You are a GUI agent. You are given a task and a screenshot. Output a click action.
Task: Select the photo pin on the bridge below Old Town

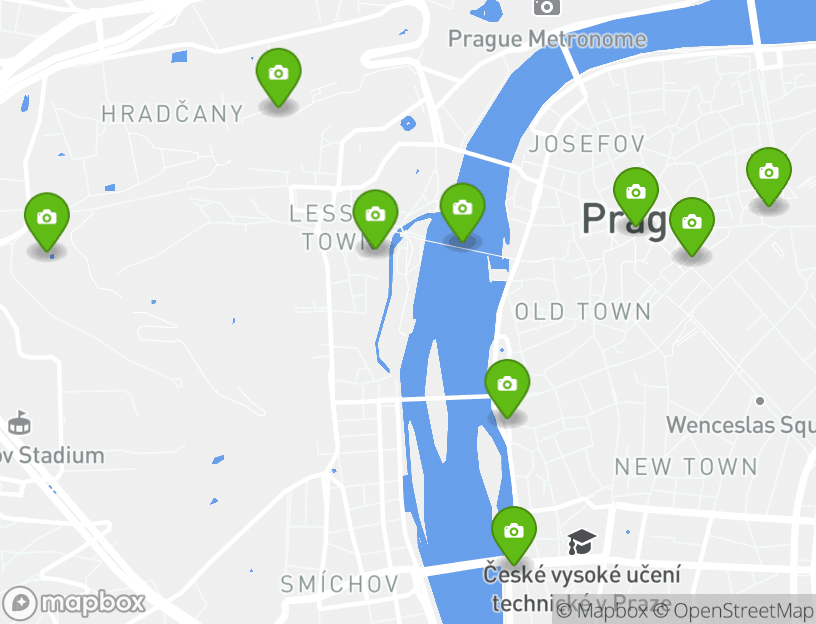point(507,386)
